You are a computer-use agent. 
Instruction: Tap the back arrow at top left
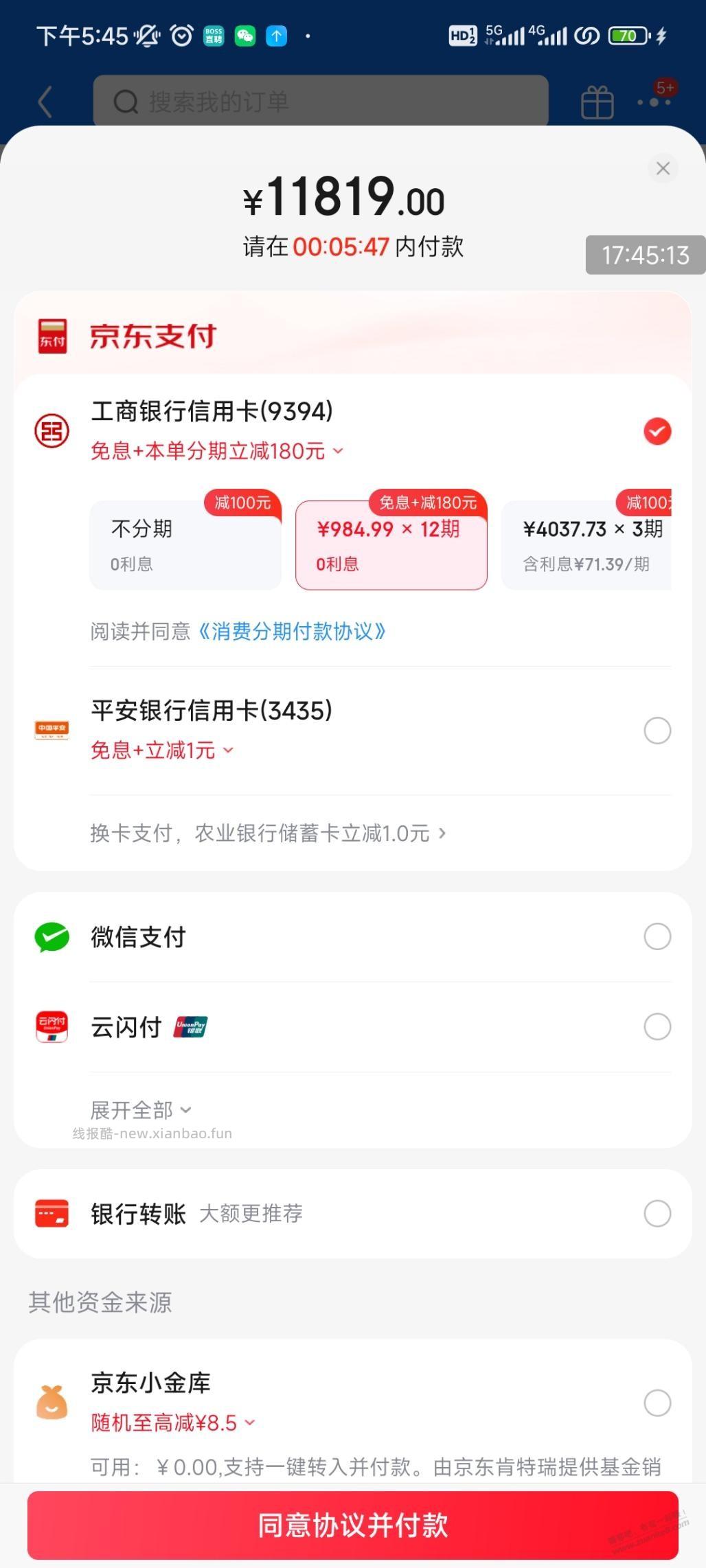(44, 101)
